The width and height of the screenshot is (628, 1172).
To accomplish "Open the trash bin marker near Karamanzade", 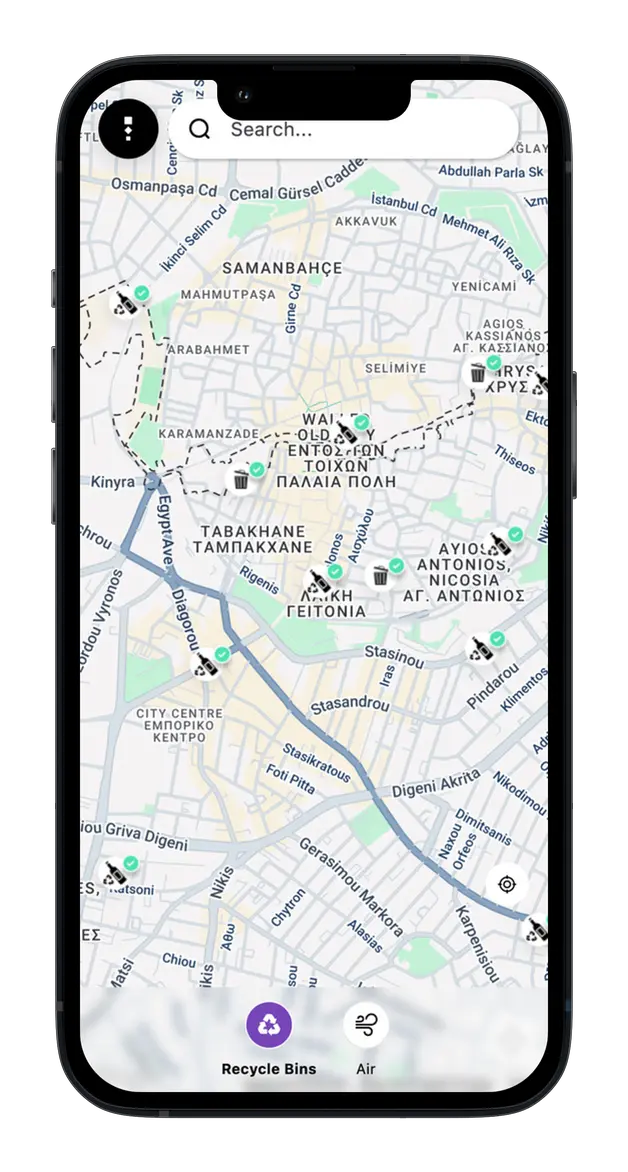I will [x=241, y=480].
